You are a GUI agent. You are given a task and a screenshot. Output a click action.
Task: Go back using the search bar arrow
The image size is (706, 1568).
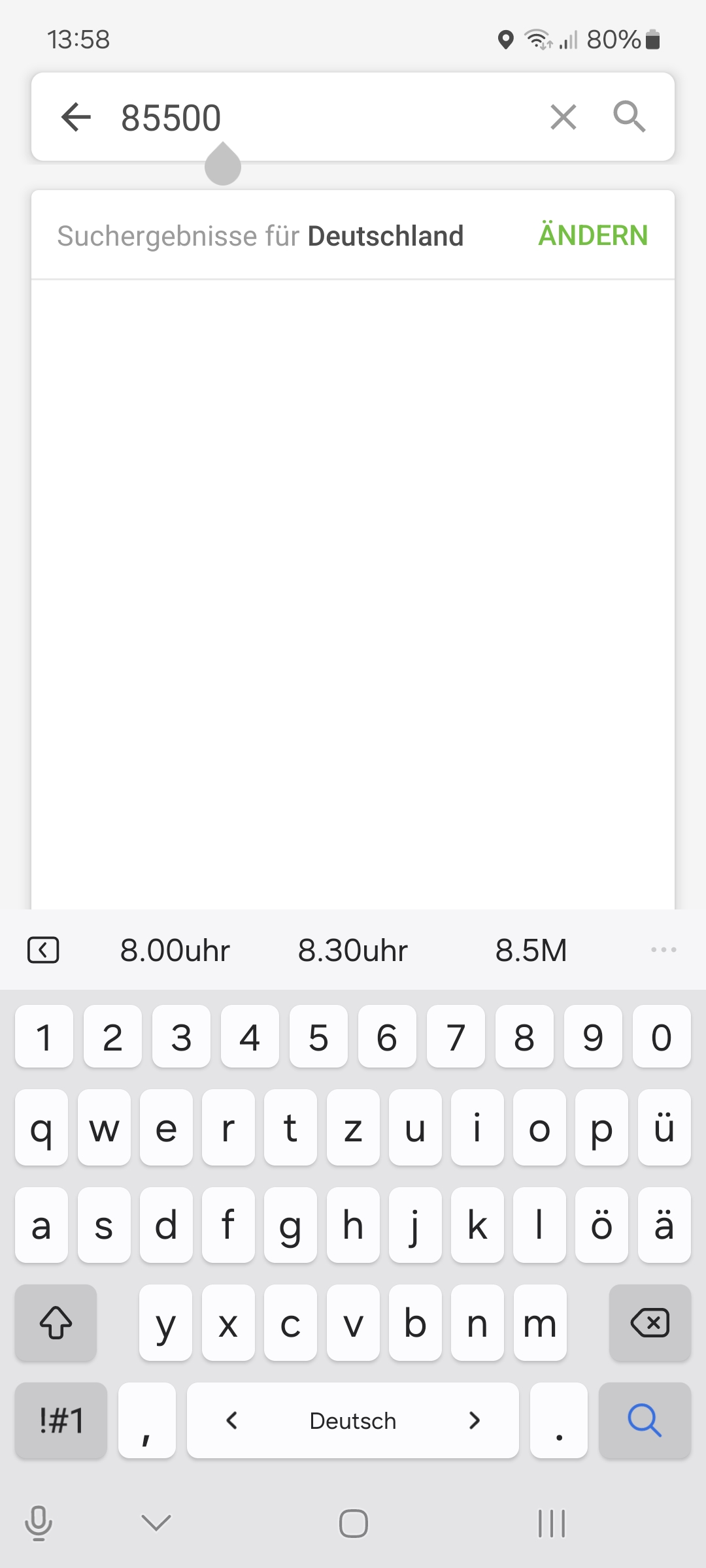76,118
